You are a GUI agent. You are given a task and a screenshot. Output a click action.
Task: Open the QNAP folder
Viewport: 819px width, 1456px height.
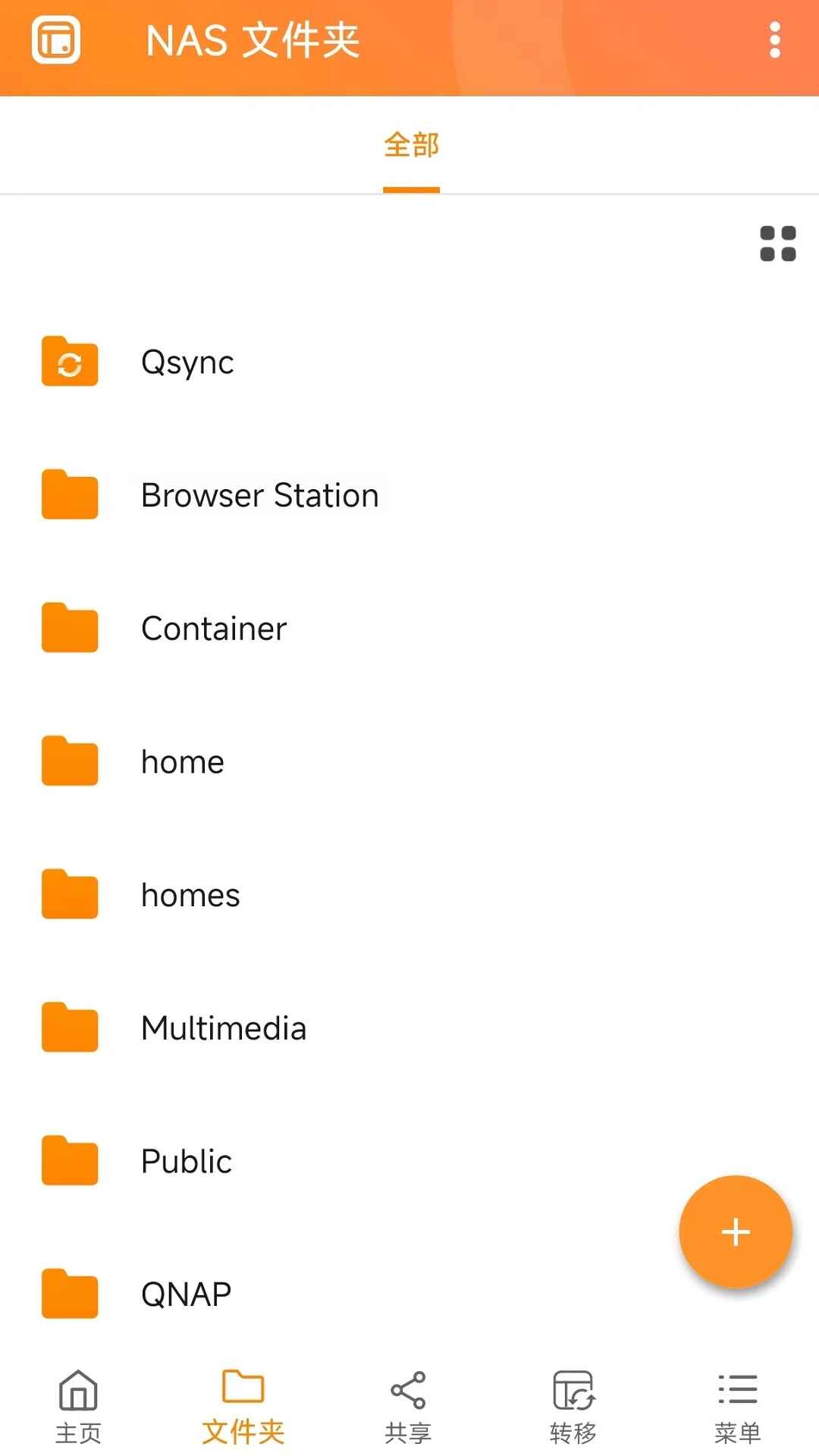click(184, 1293)
